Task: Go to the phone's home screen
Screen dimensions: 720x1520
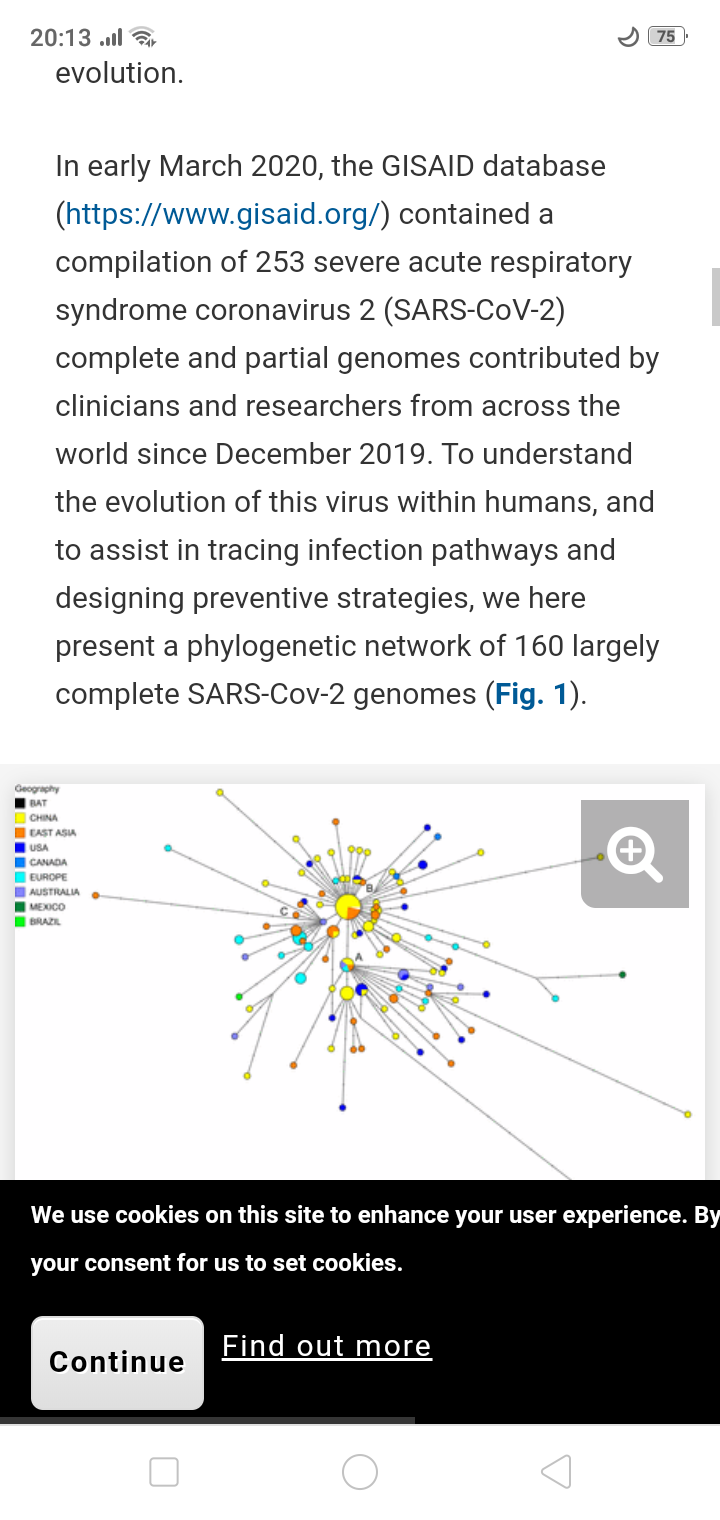Action: pos(360,1471)
